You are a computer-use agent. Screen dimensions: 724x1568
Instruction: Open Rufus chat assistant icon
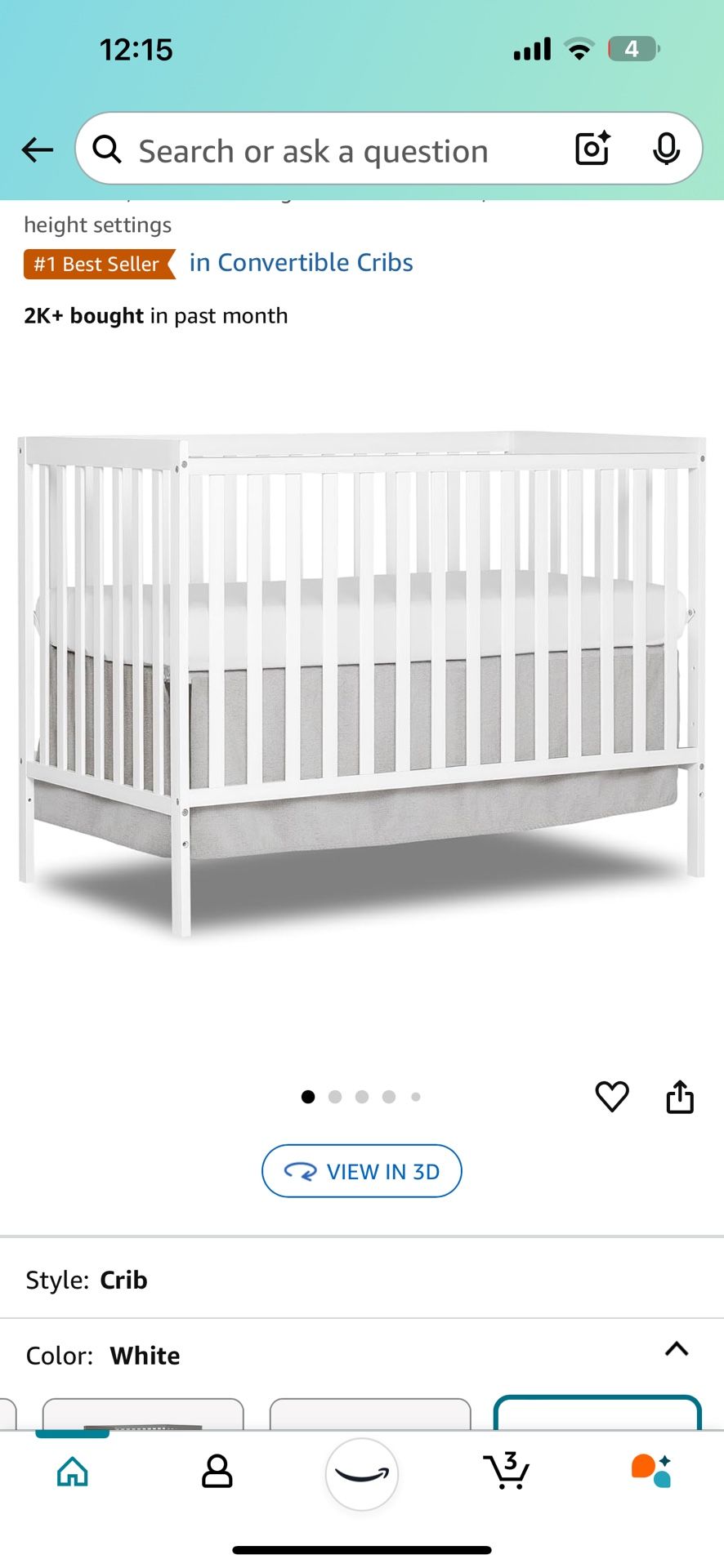point(651,1470)
